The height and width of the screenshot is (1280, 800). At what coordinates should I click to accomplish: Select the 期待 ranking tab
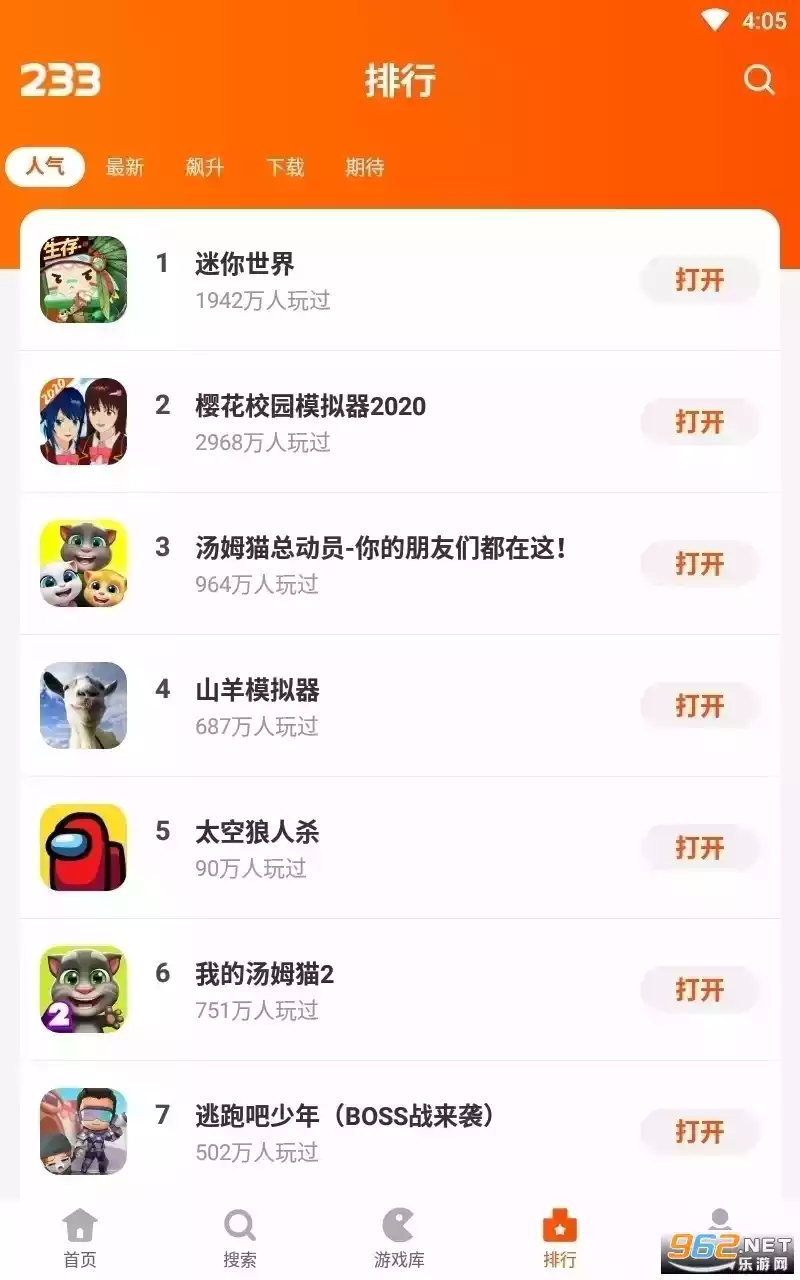(x=365, y=167)
